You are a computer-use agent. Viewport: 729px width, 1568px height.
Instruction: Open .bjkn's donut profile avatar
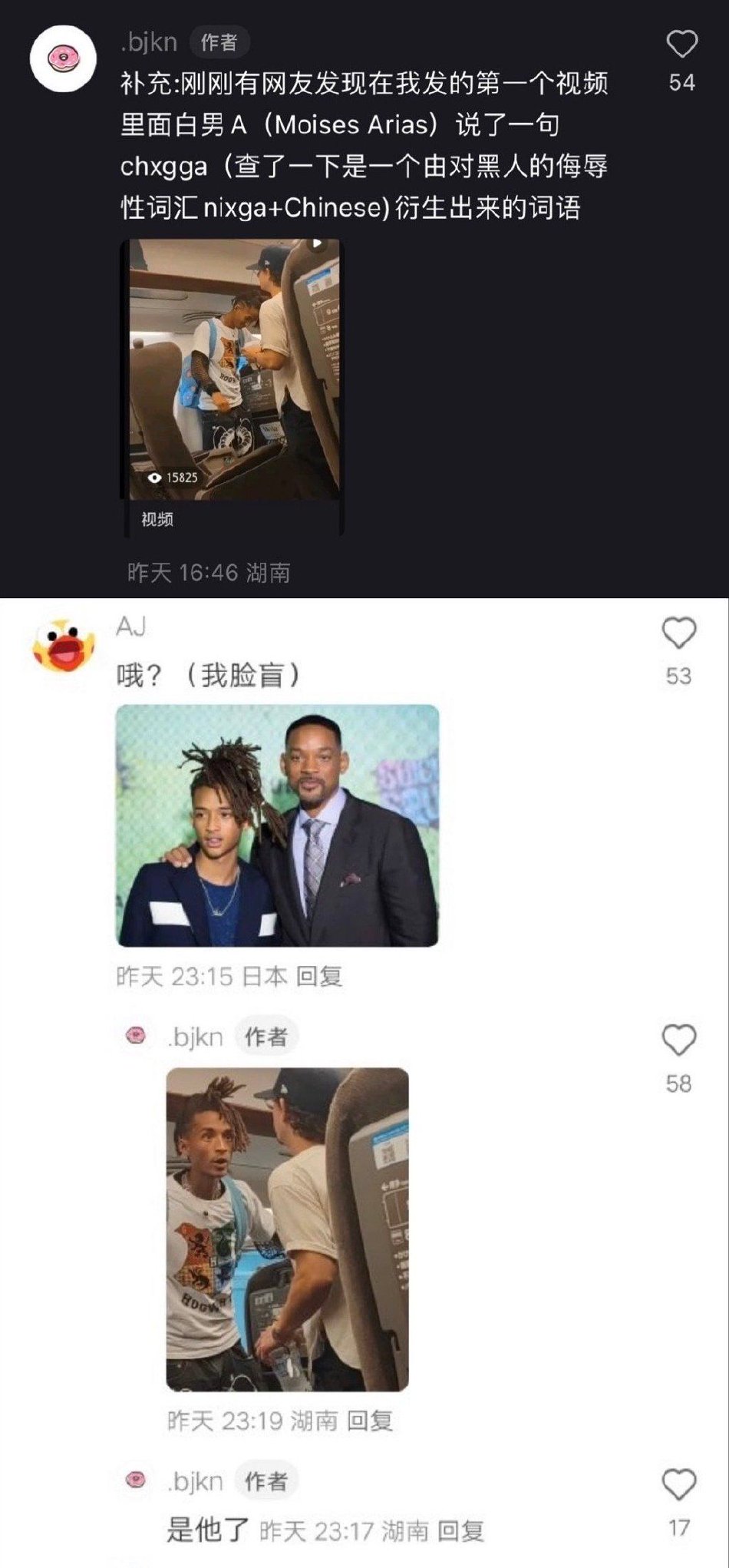pyautogui.click(x=63, y=59)
